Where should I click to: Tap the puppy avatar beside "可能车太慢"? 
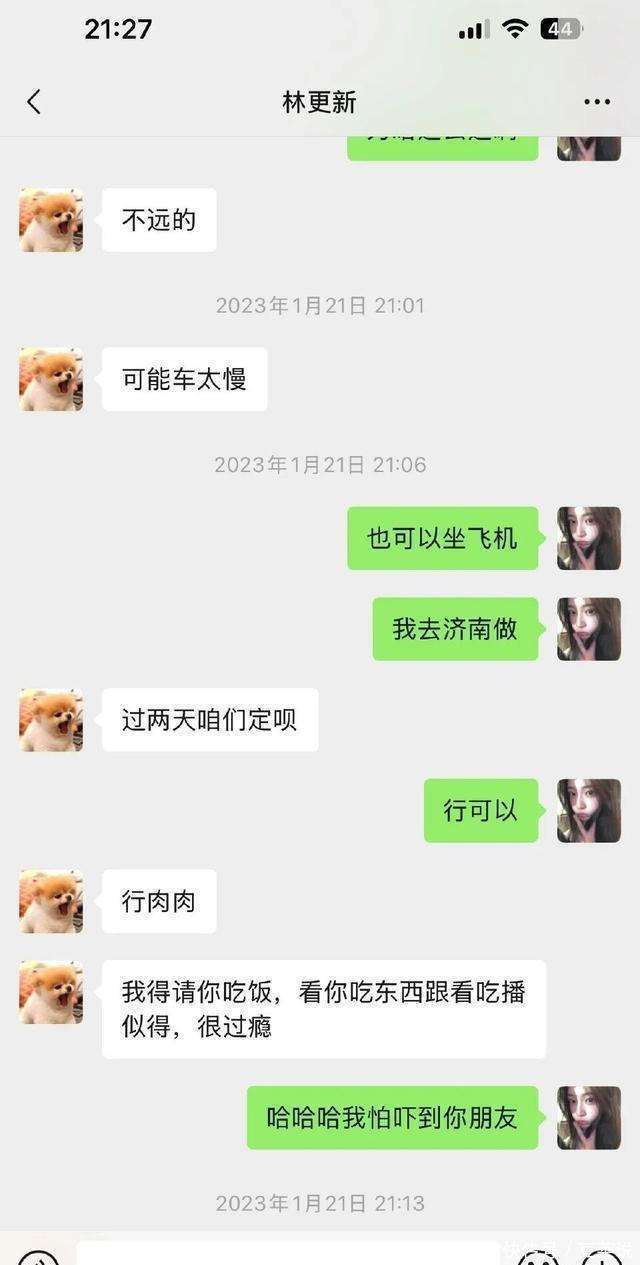[51, 379]
